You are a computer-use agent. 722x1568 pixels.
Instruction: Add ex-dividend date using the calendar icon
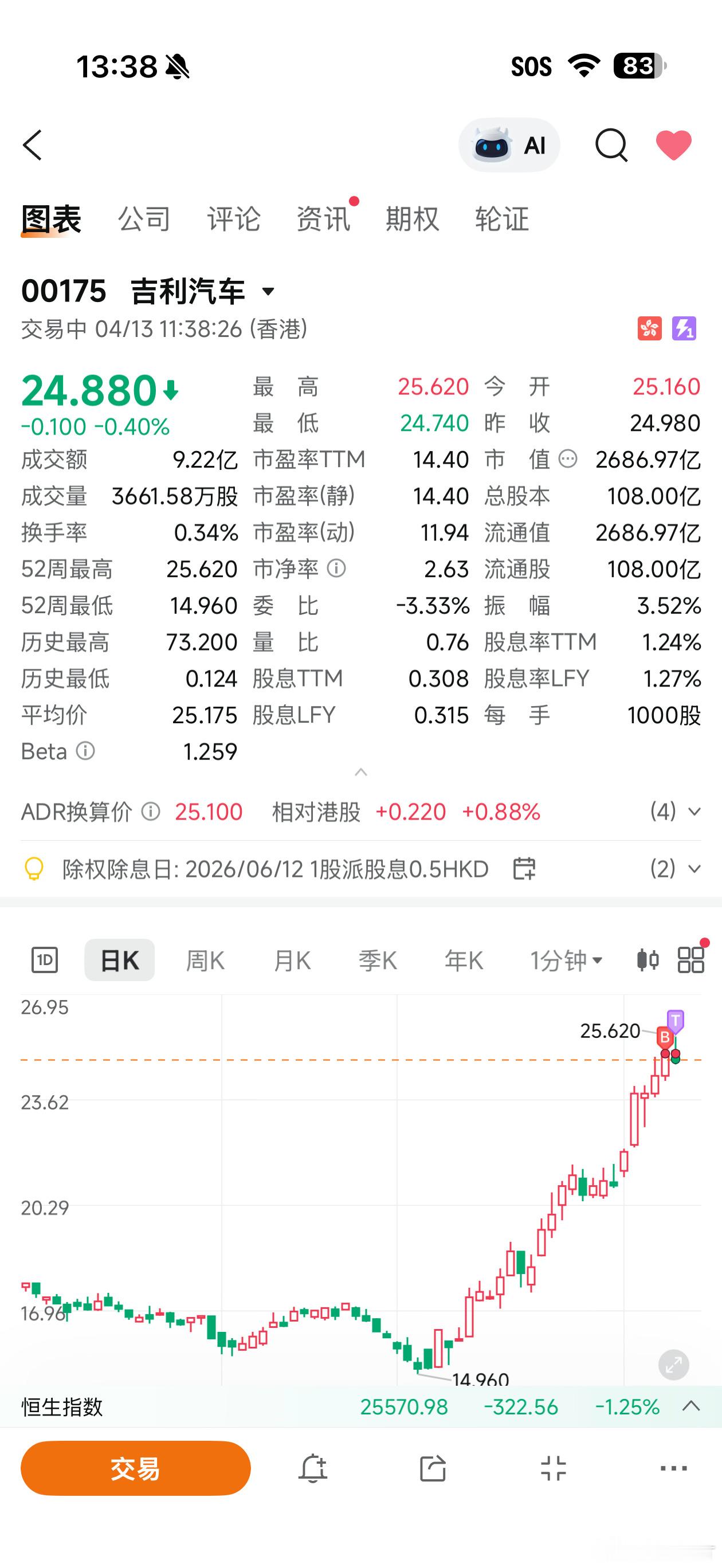click(525, 869)
